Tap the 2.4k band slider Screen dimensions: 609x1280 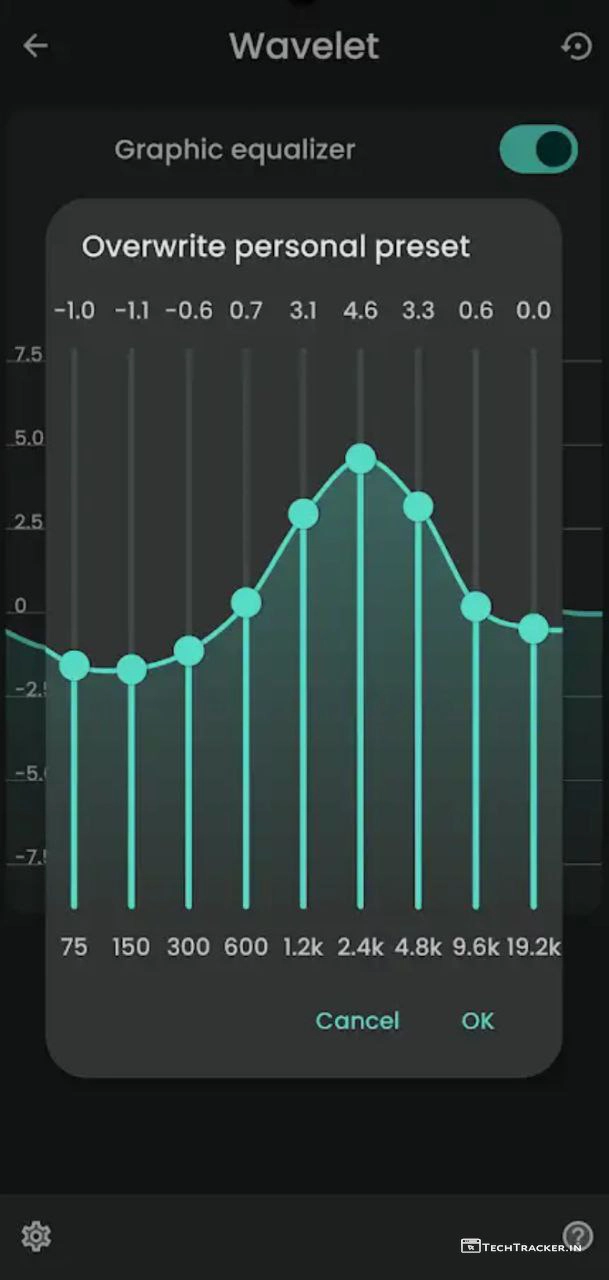point(361,459)
